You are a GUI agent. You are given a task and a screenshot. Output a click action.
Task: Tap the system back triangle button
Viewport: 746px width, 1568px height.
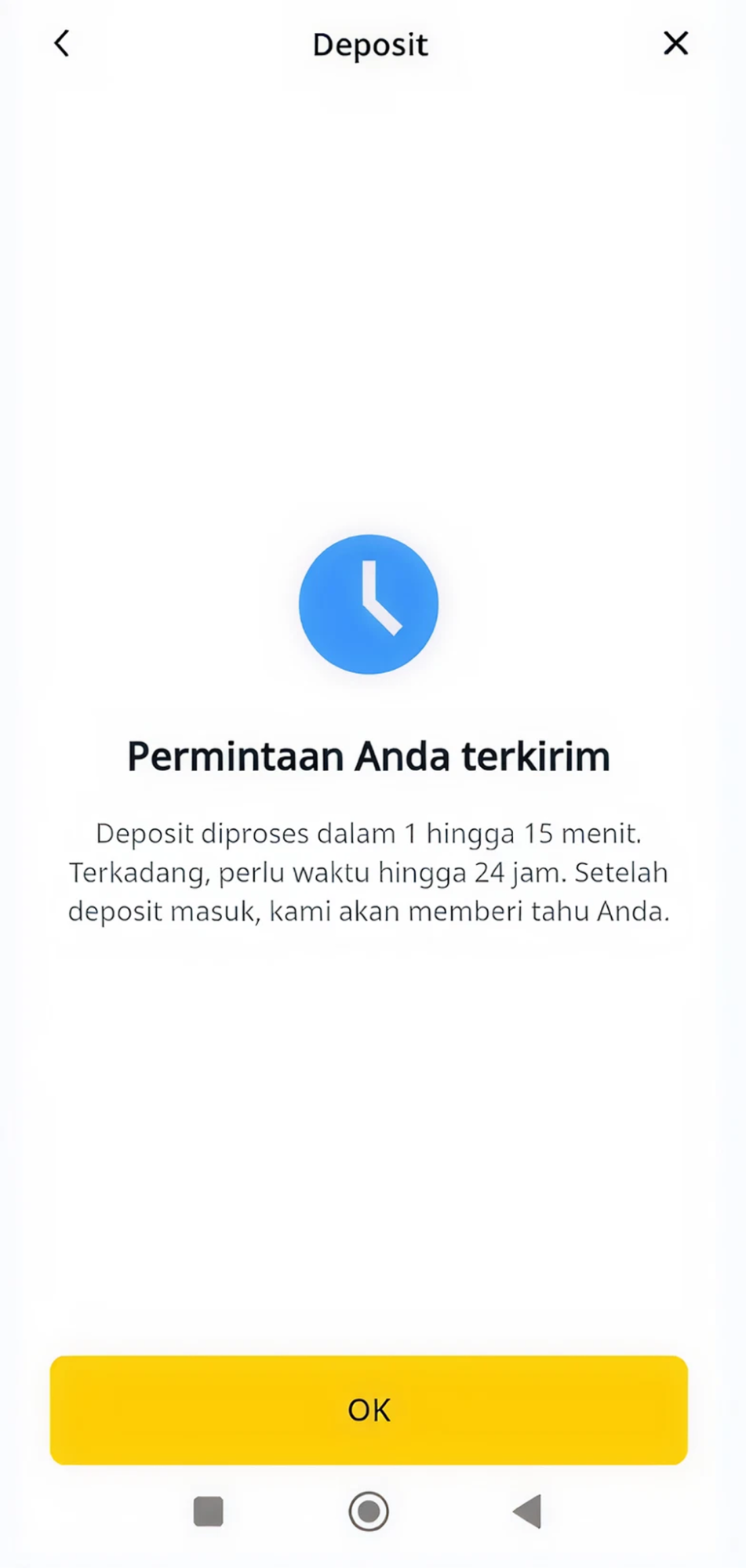(527, 1511)
